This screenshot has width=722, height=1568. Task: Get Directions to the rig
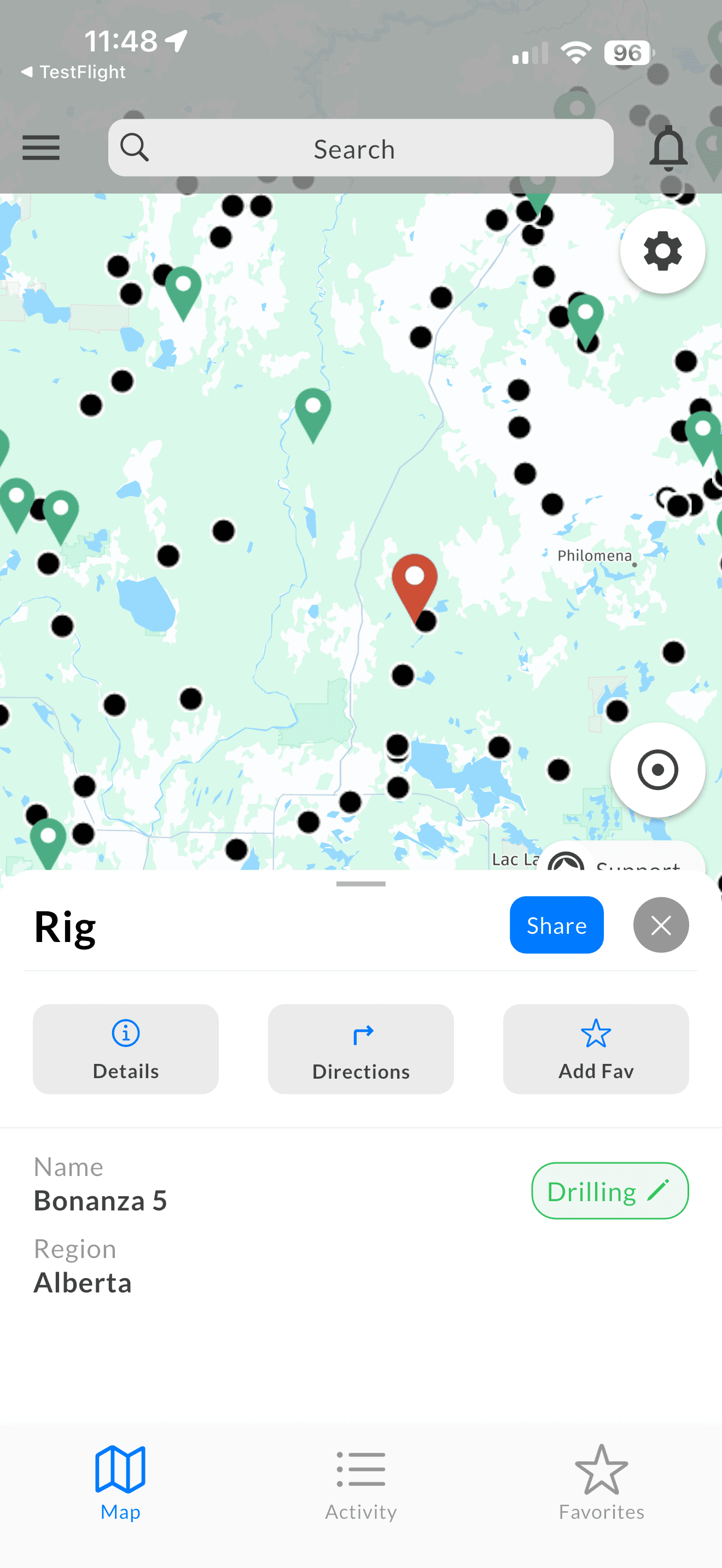click(x=360, y=1049)
